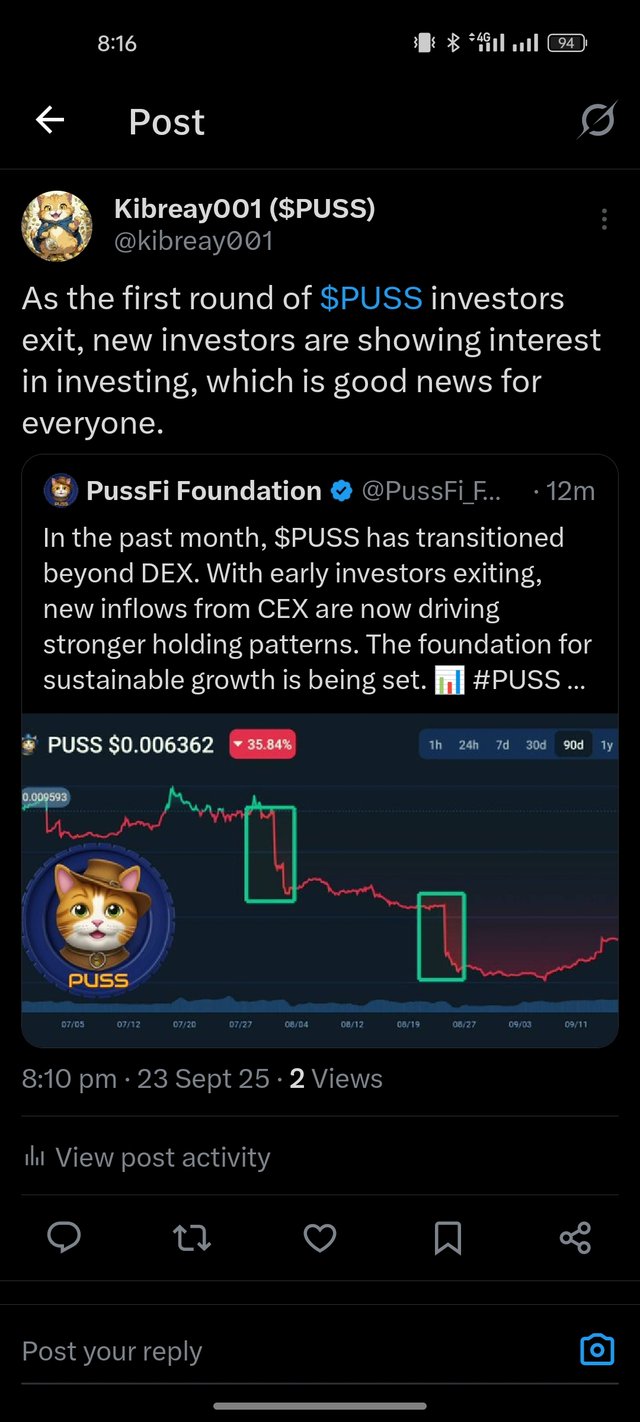Open the $PUSS cashtag link
Image resolution: width=640 pixels, height=1422 pixels.
[x=371, y=298]
